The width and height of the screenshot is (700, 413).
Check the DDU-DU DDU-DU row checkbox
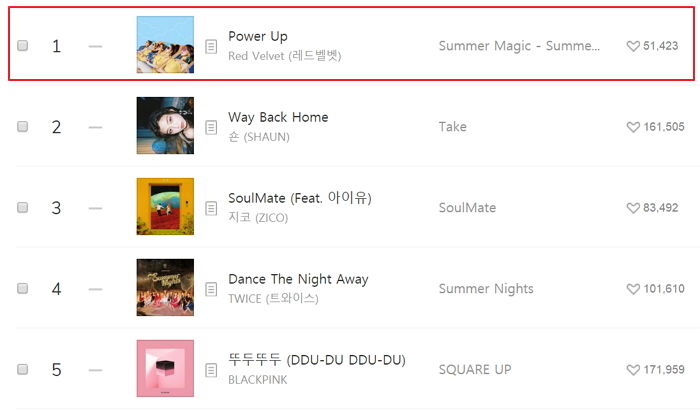click(23, 370)
